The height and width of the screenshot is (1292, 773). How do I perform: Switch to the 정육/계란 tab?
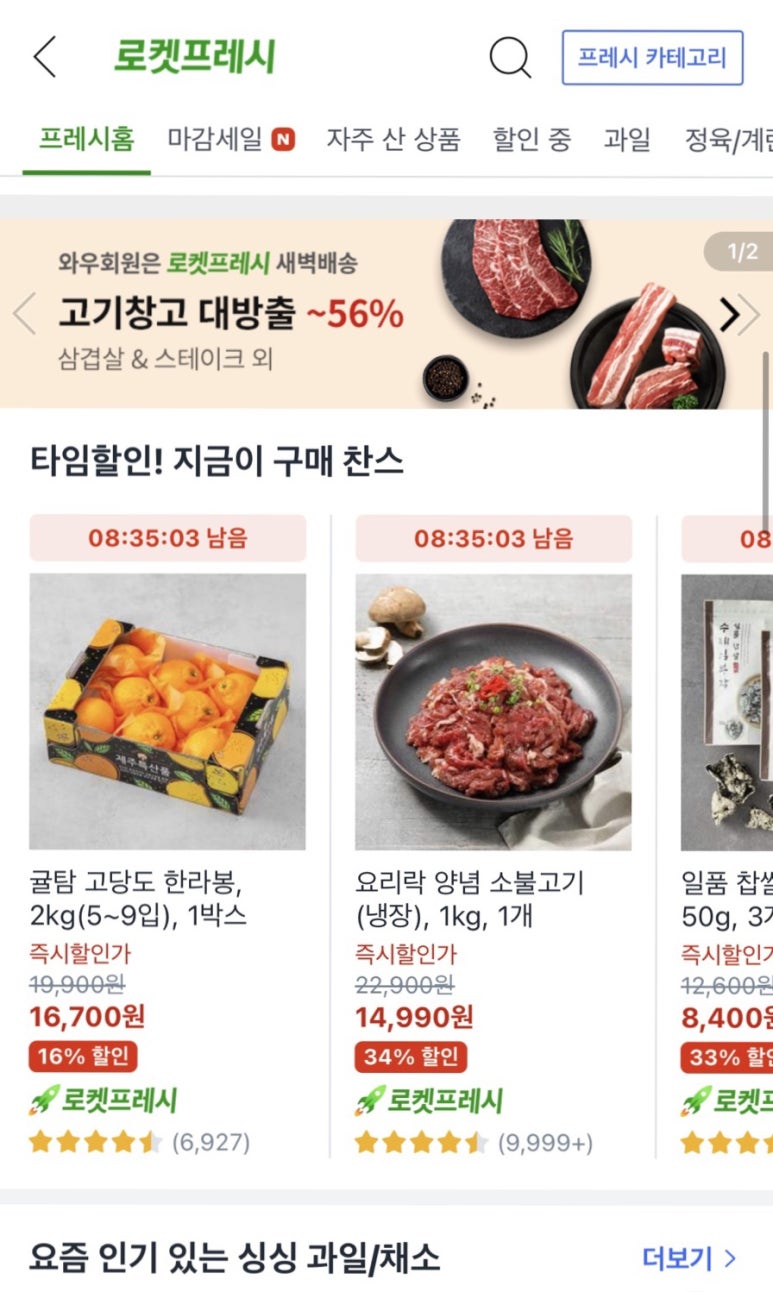[x=727, y=139]
